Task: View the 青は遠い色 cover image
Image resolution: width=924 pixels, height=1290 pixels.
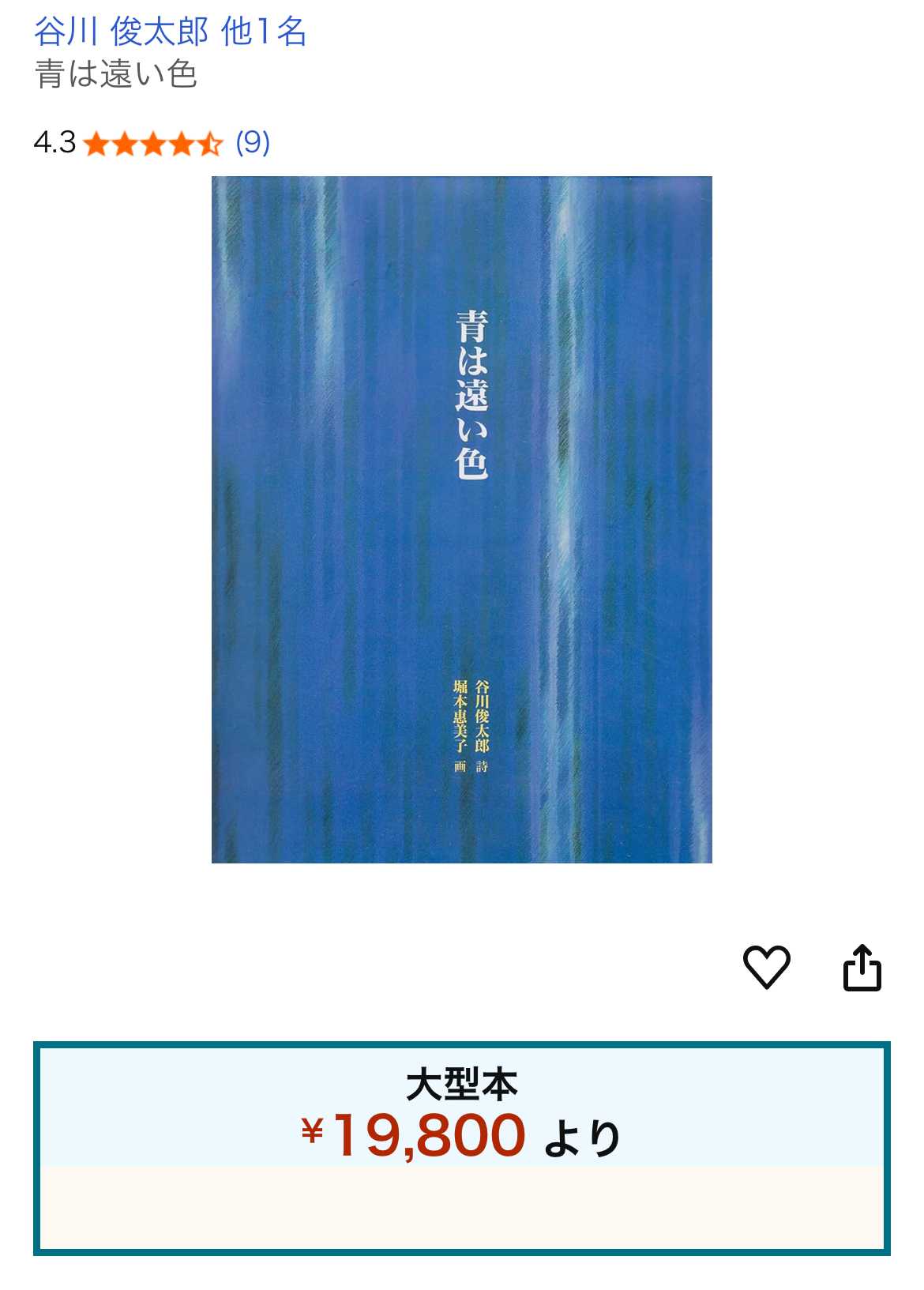Action: [x=462, y=519]
